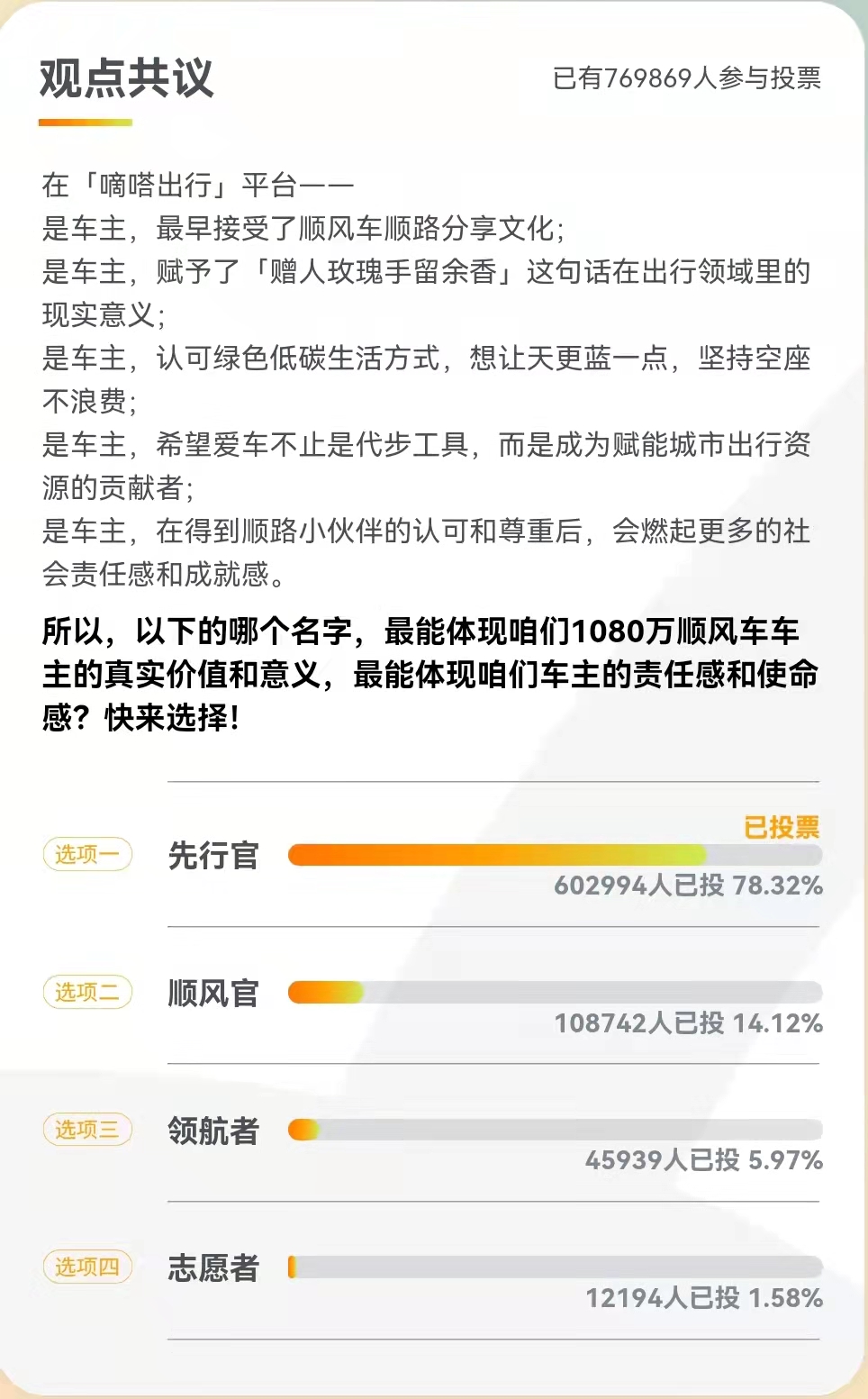Viewport: 868px width, 1399px height.
Task: Pick 志愿者 as your poll answer
Action: 213,1267
